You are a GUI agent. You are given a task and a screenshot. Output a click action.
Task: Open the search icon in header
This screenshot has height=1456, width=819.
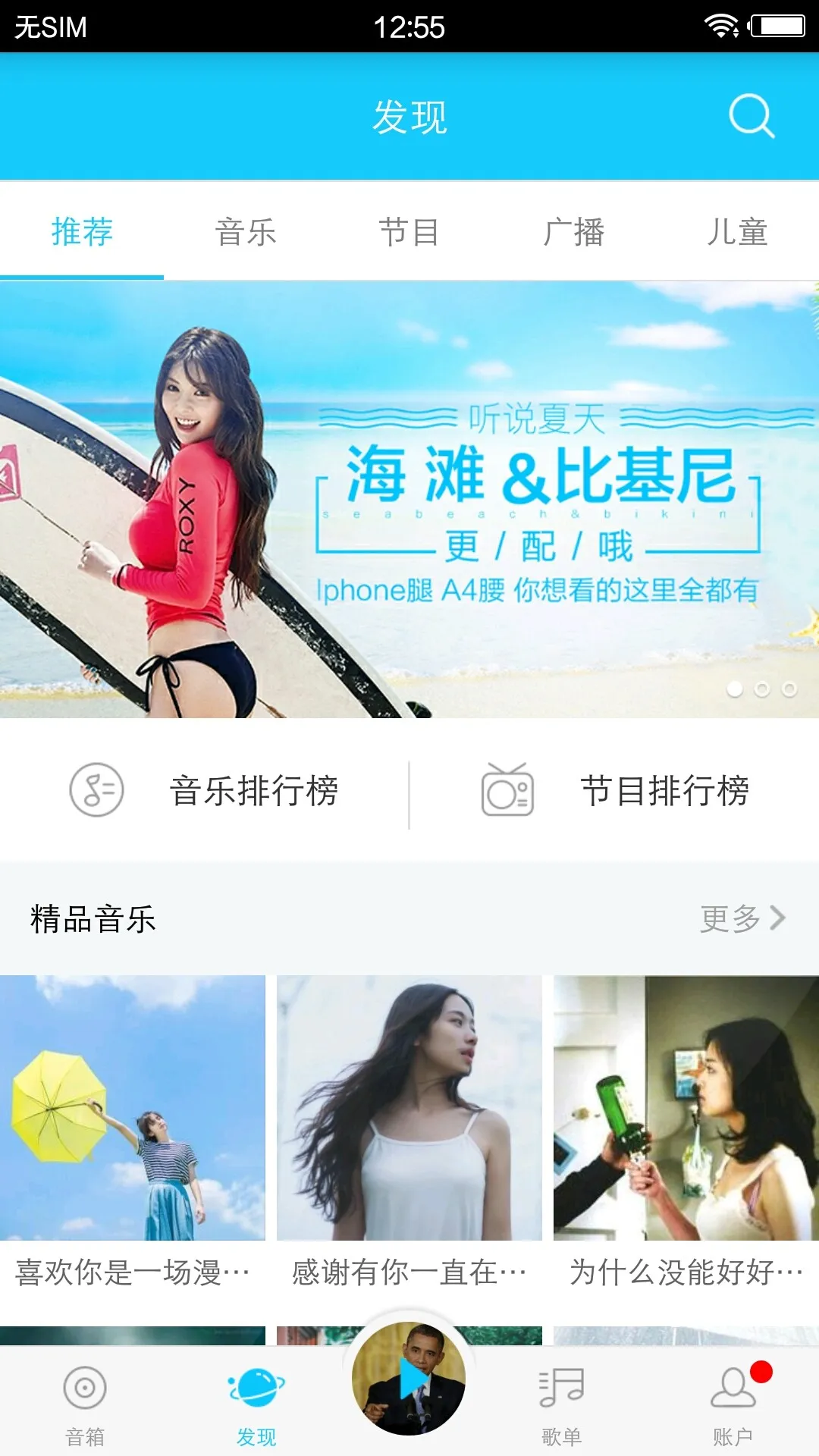coord(751,116)
